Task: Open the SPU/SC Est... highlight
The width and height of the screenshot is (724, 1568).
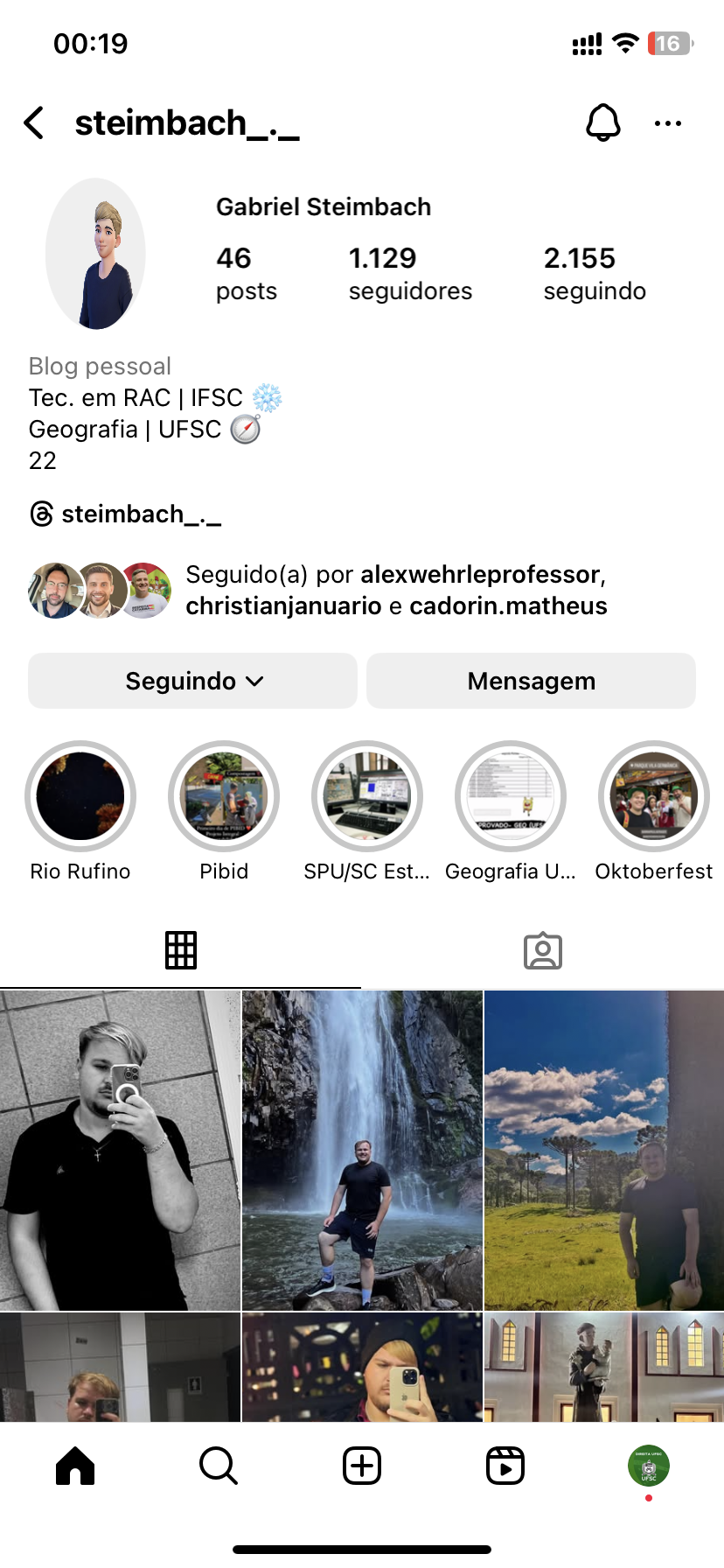Action: [367, 796]
